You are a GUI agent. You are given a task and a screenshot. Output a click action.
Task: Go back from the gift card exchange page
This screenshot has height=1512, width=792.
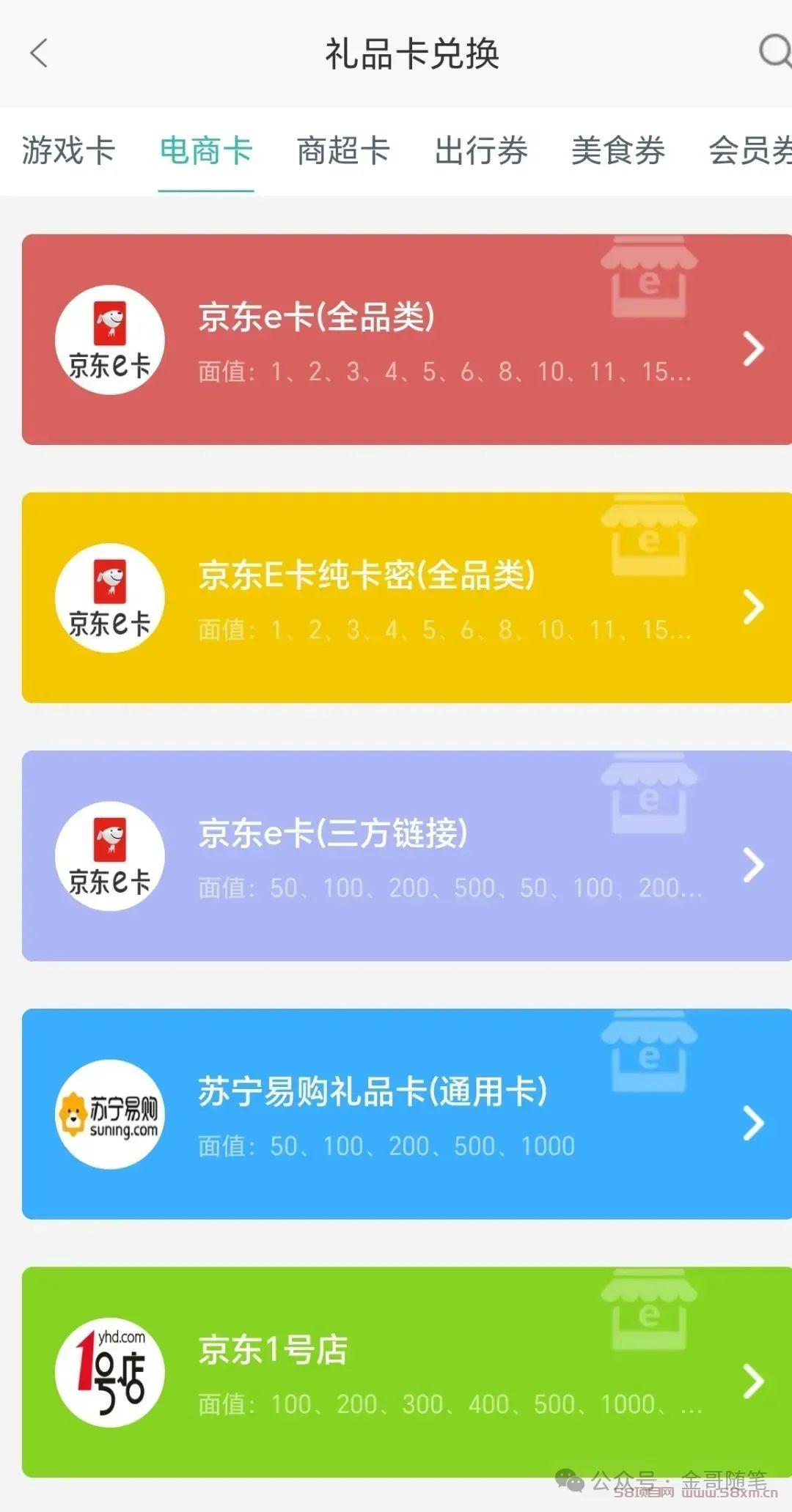pyautogui.click(x=39, y=54)
